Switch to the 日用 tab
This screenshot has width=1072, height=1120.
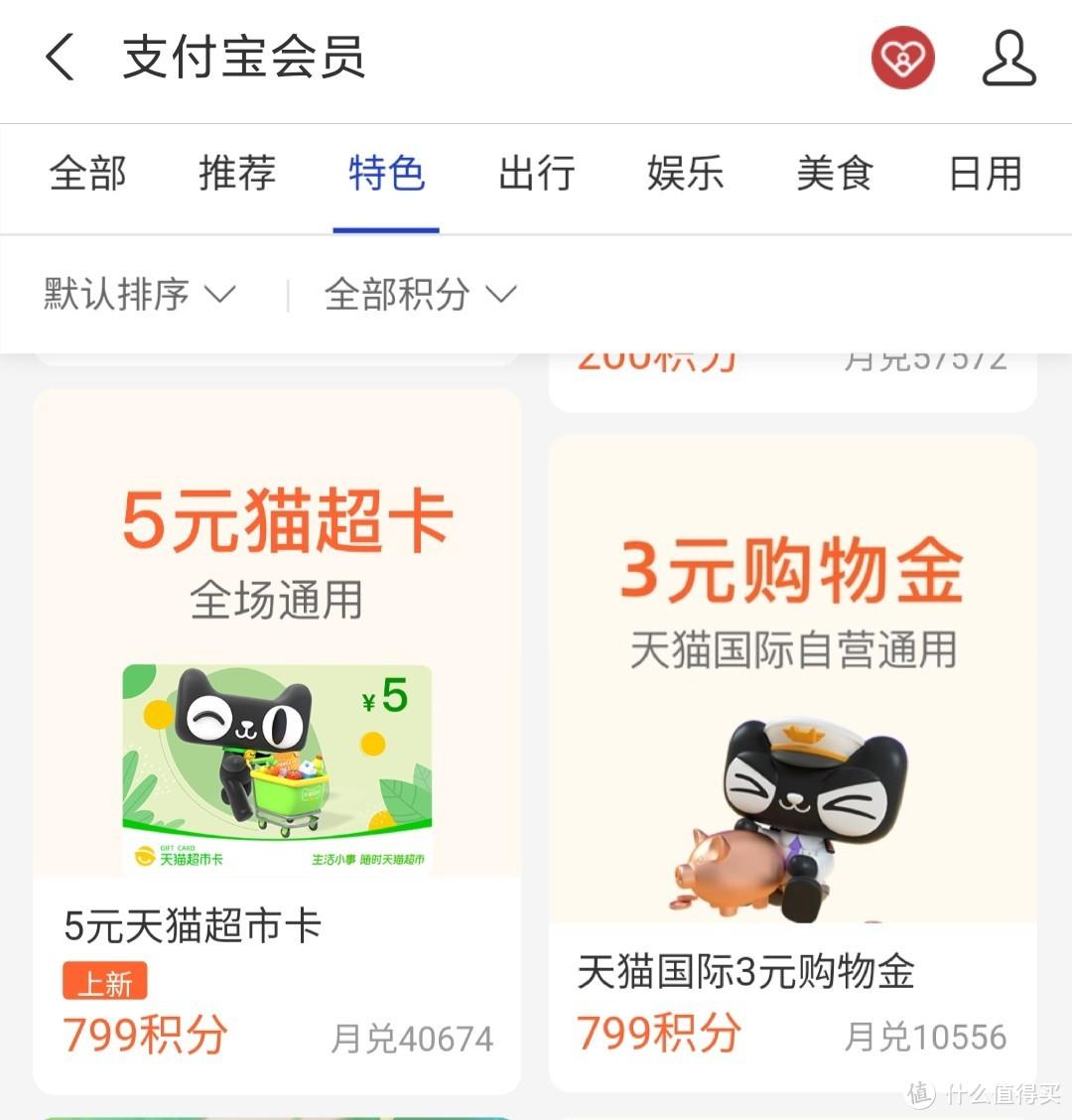[985, 174]
